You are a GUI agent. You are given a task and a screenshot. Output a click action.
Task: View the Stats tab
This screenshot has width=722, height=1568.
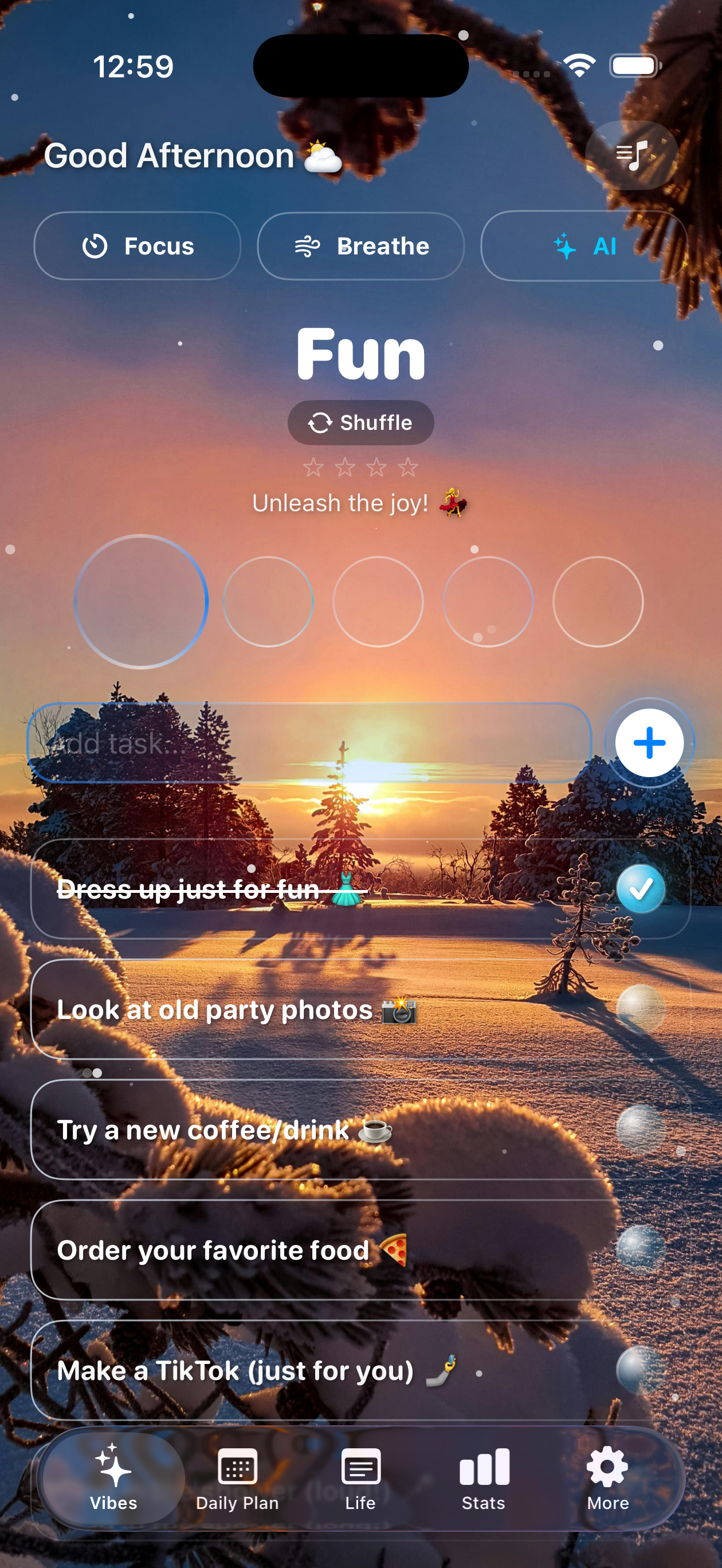click(x=484, y=1478)
